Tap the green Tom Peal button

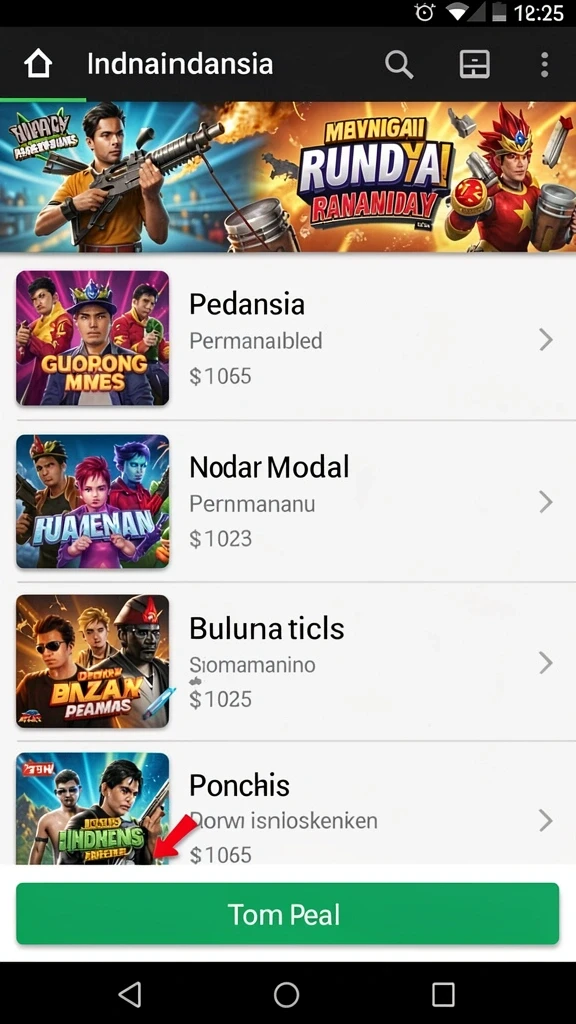(x=287, y=914)
